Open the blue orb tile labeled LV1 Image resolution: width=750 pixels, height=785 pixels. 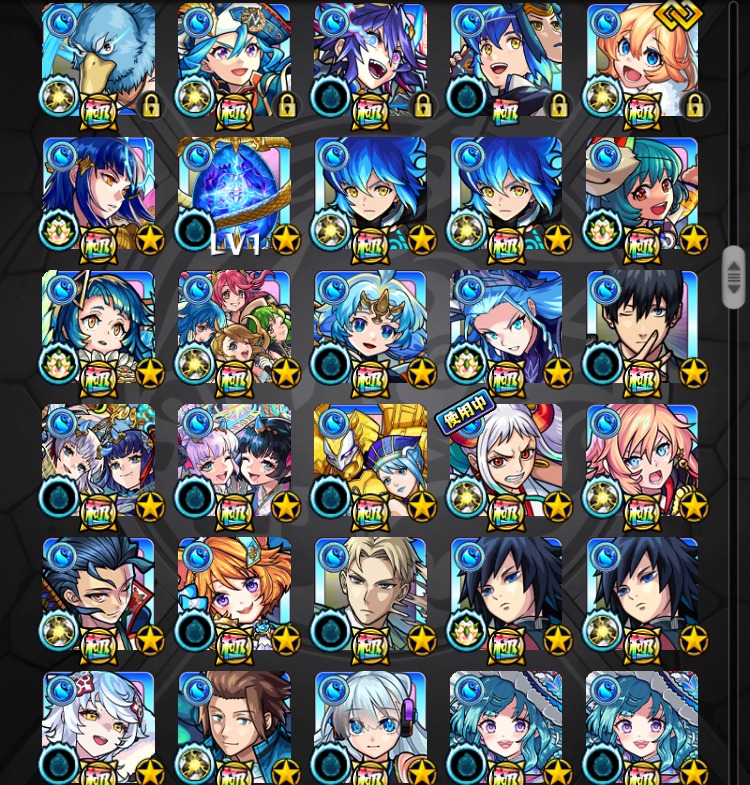(234, 195)
